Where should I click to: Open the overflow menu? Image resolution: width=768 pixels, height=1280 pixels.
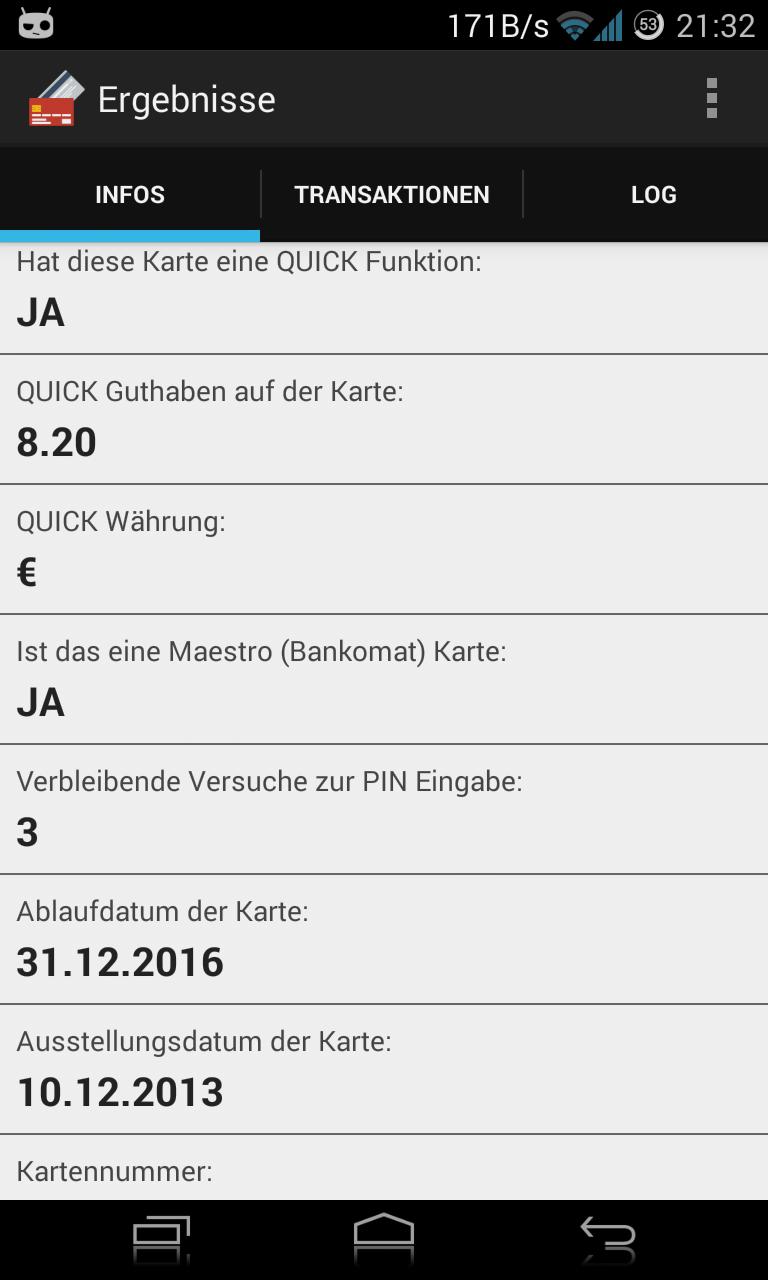click(711, 98)
